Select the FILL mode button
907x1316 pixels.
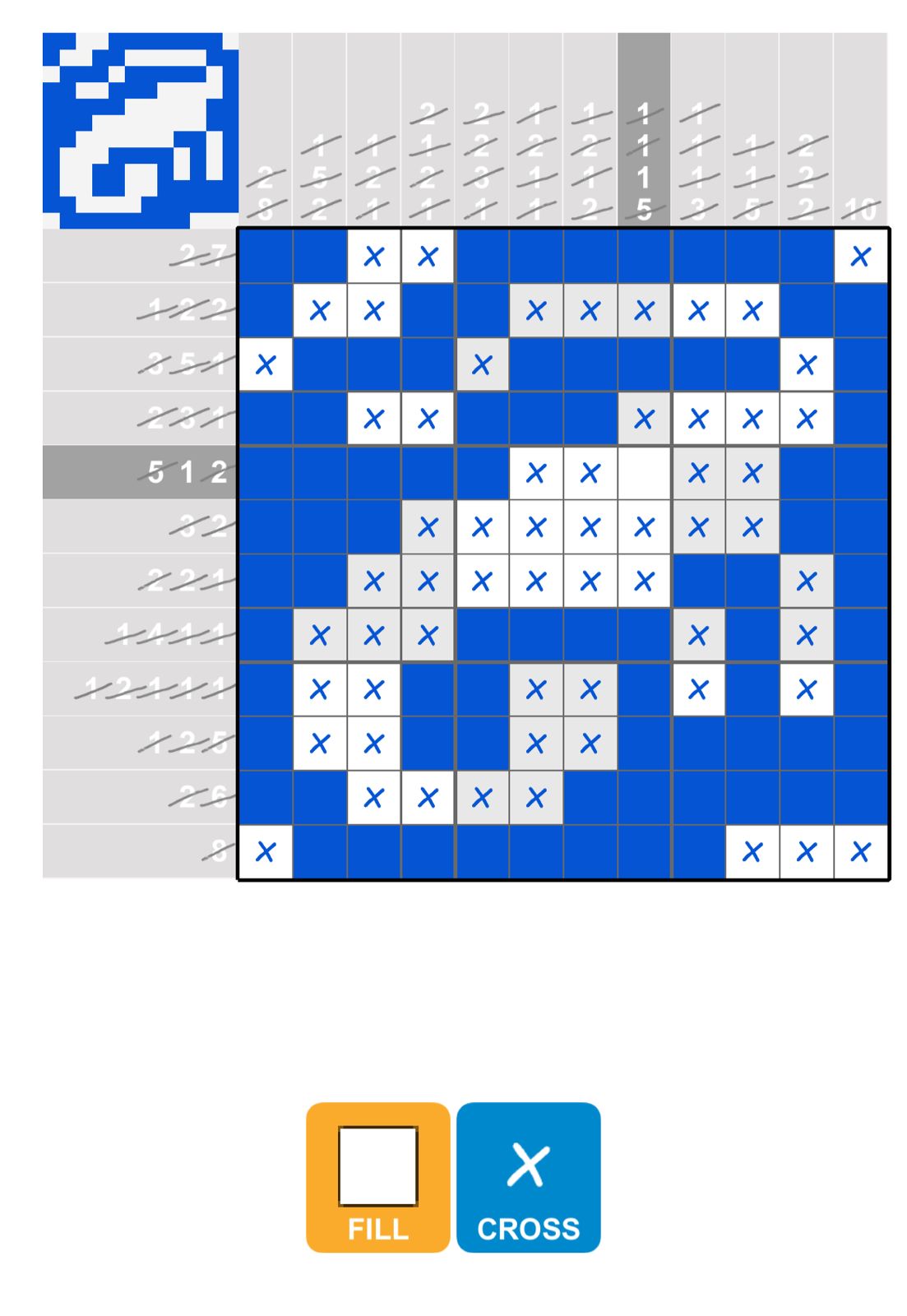pos(377,1176)
